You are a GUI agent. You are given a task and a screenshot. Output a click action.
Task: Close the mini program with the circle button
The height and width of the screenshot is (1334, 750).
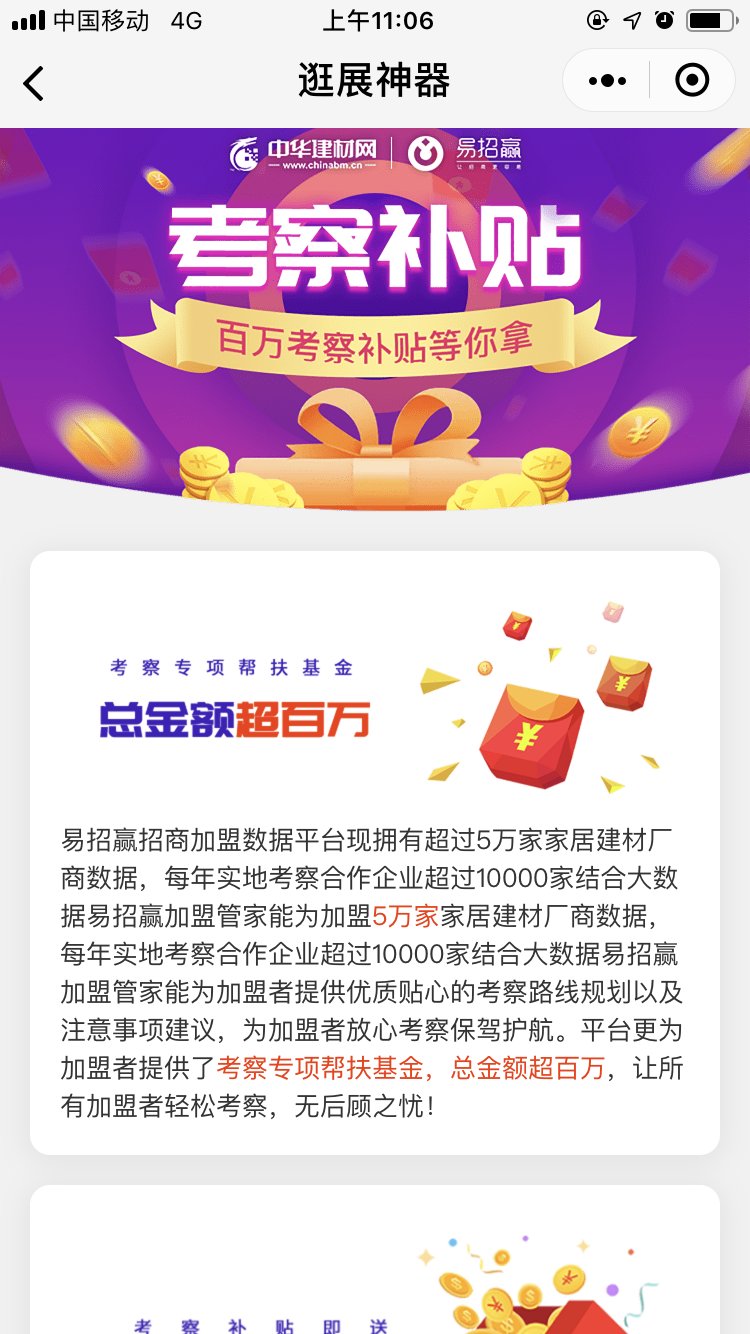[692, 80]
